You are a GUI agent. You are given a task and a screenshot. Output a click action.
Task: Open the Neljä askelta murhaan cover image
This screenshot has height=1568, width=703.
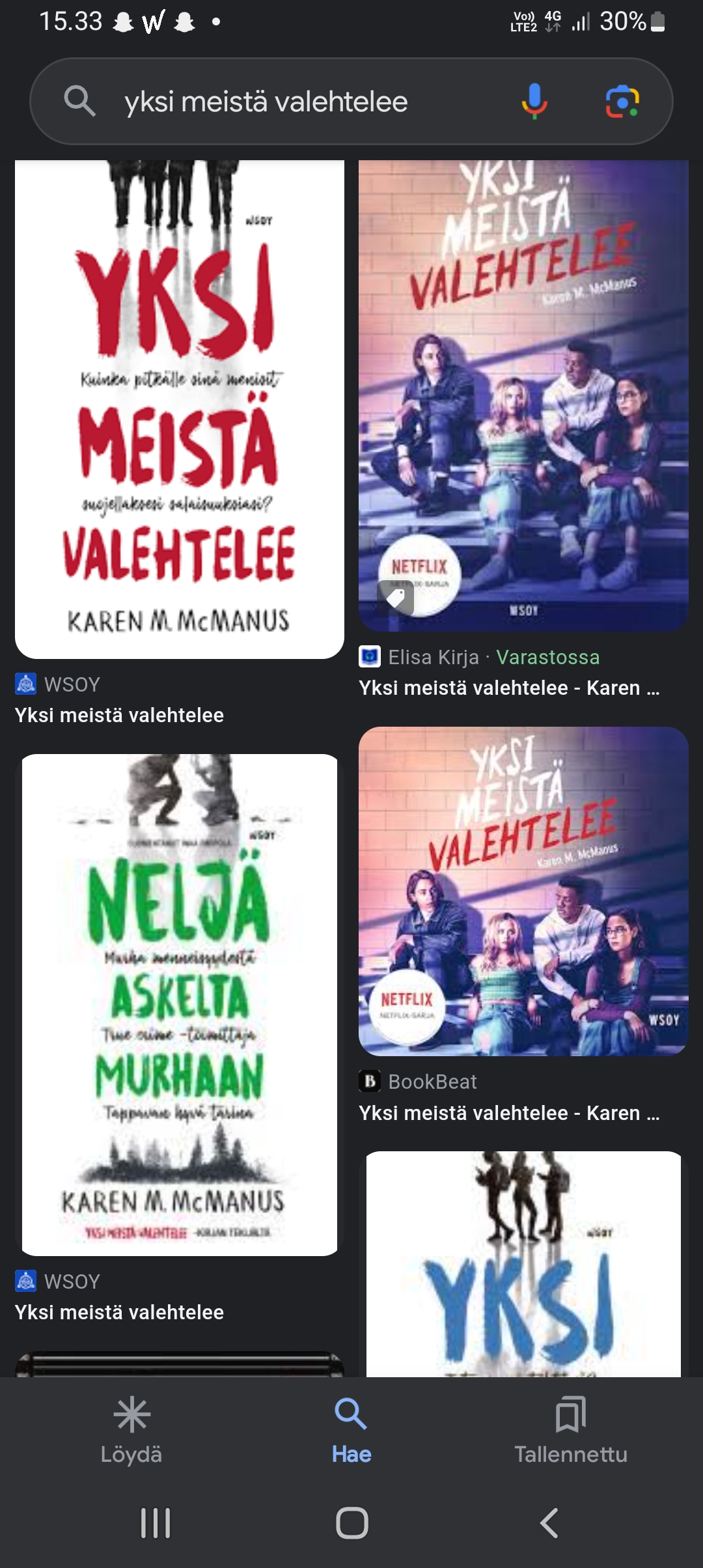[180, 1005]
